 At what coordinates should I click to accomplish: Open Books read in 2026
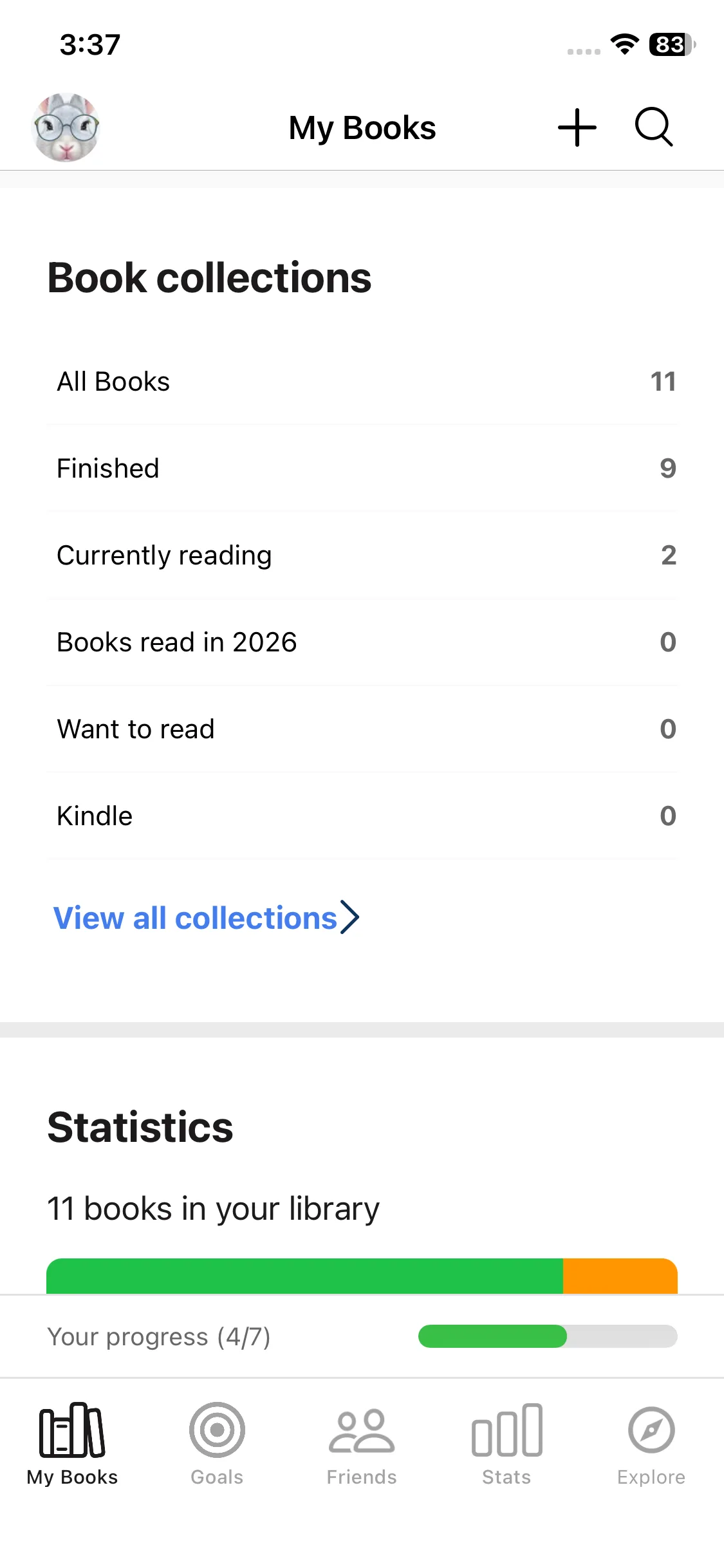tap(362, 642)
